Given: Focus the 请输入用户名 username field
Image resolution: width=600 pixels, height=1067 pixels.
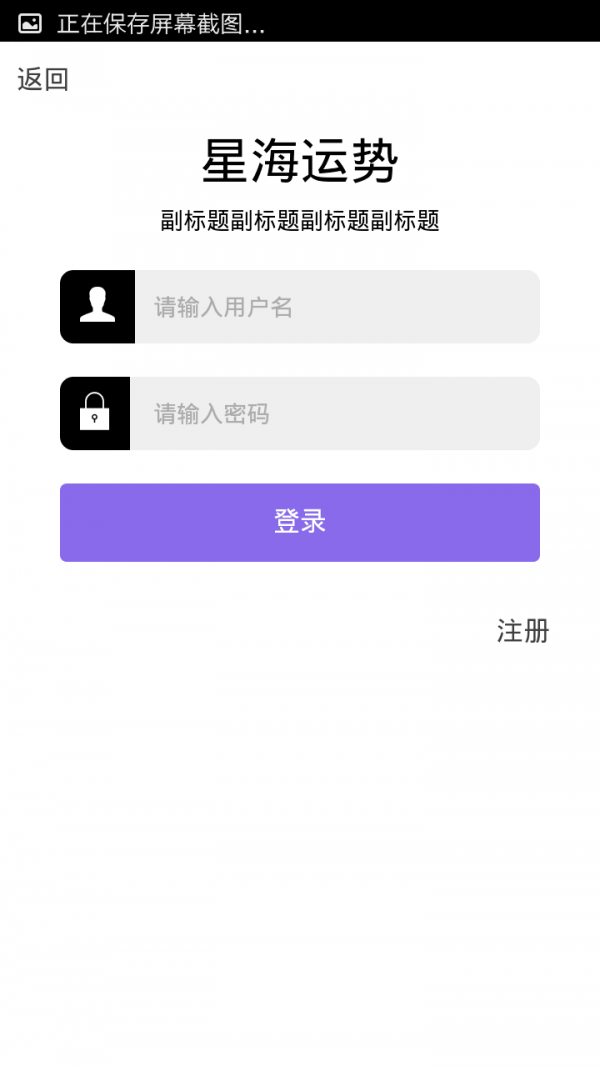Looking at the screenshot, I should [336, 307].
